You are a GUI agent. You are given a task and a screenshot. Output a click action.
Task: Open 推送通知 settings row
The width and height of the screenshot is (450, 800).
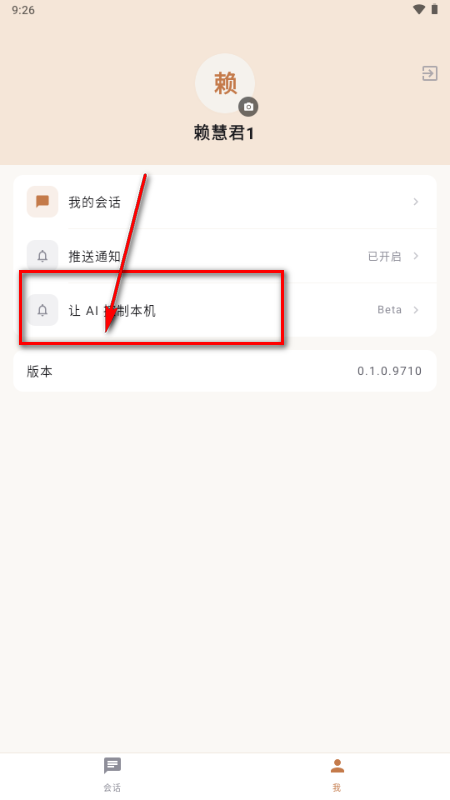tap(225, 256)
